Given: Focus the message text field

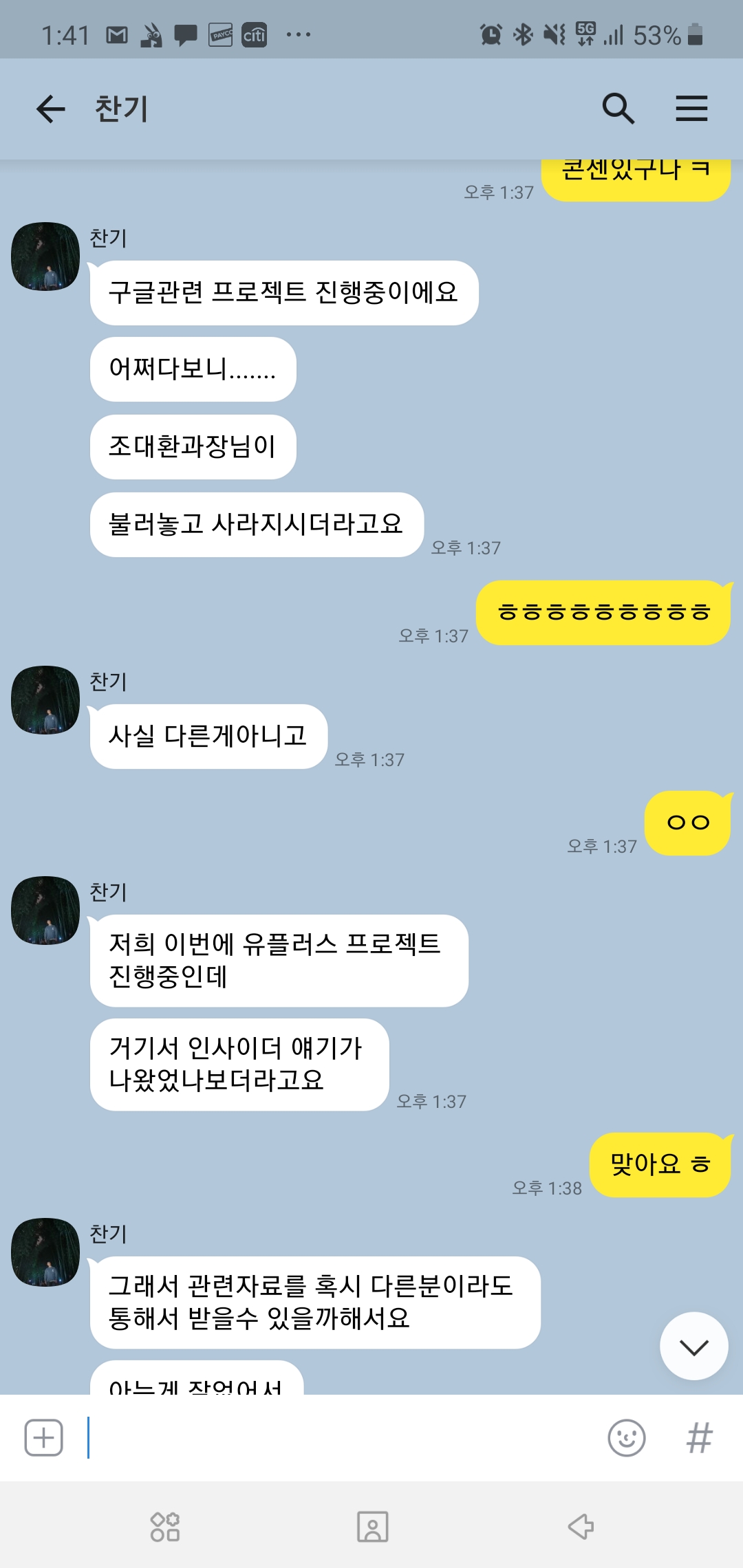Looking at the screenshot, I should click(344, 1437).
